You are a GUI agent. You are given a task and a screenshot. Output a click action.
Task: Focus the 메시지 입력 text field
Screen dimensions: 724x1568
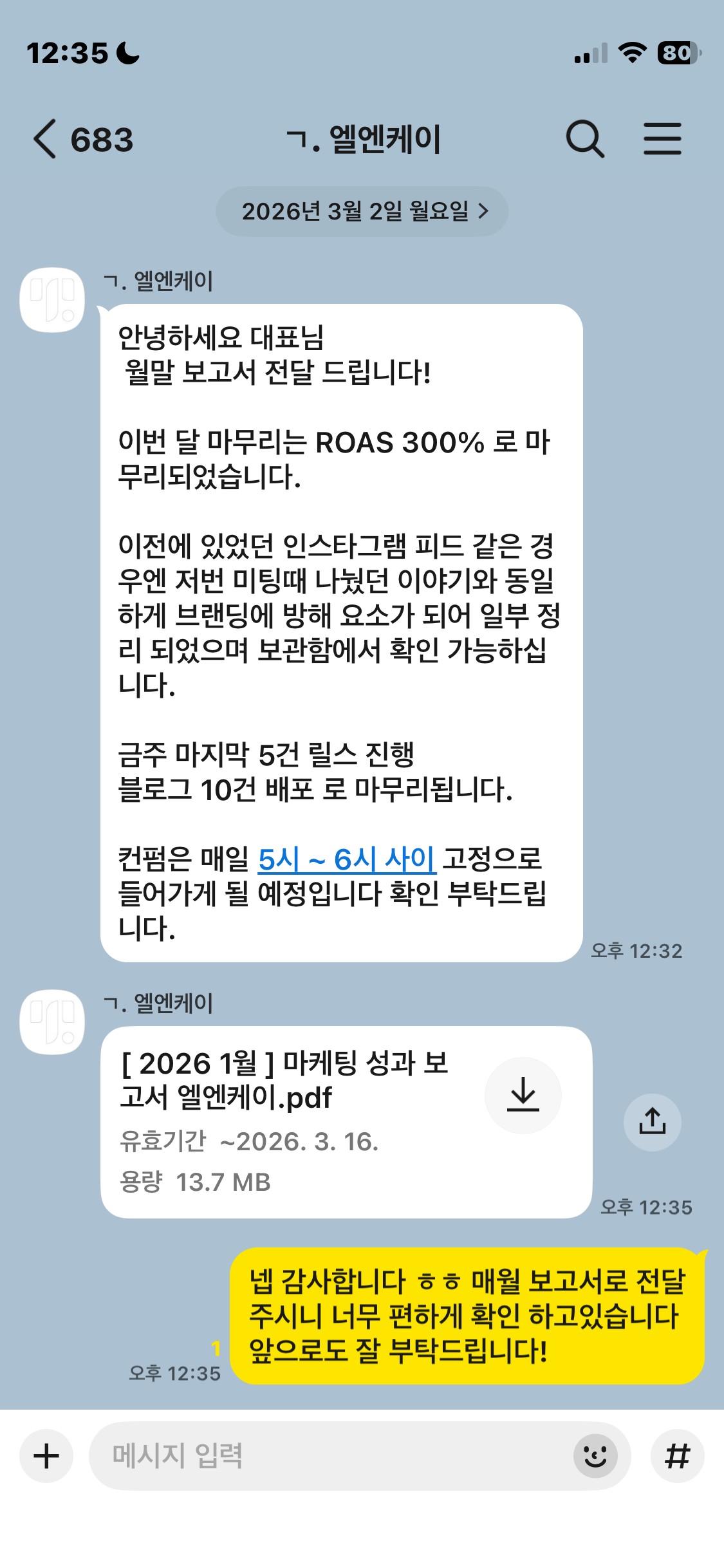tap(328, 1456)
